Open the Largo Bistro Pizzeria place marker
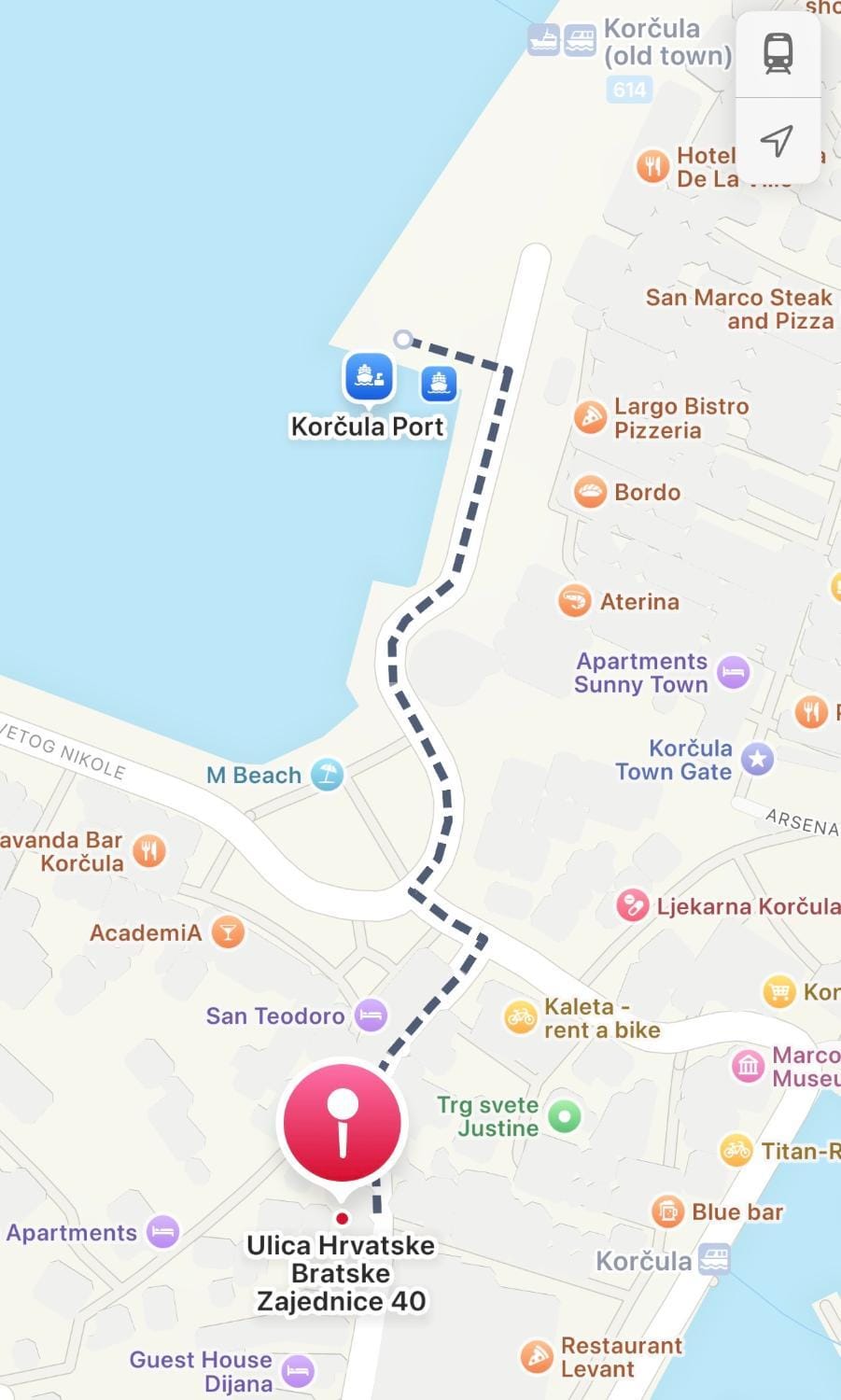The width and height of the screenshot is (841, 1400). (x=590, y=417)
